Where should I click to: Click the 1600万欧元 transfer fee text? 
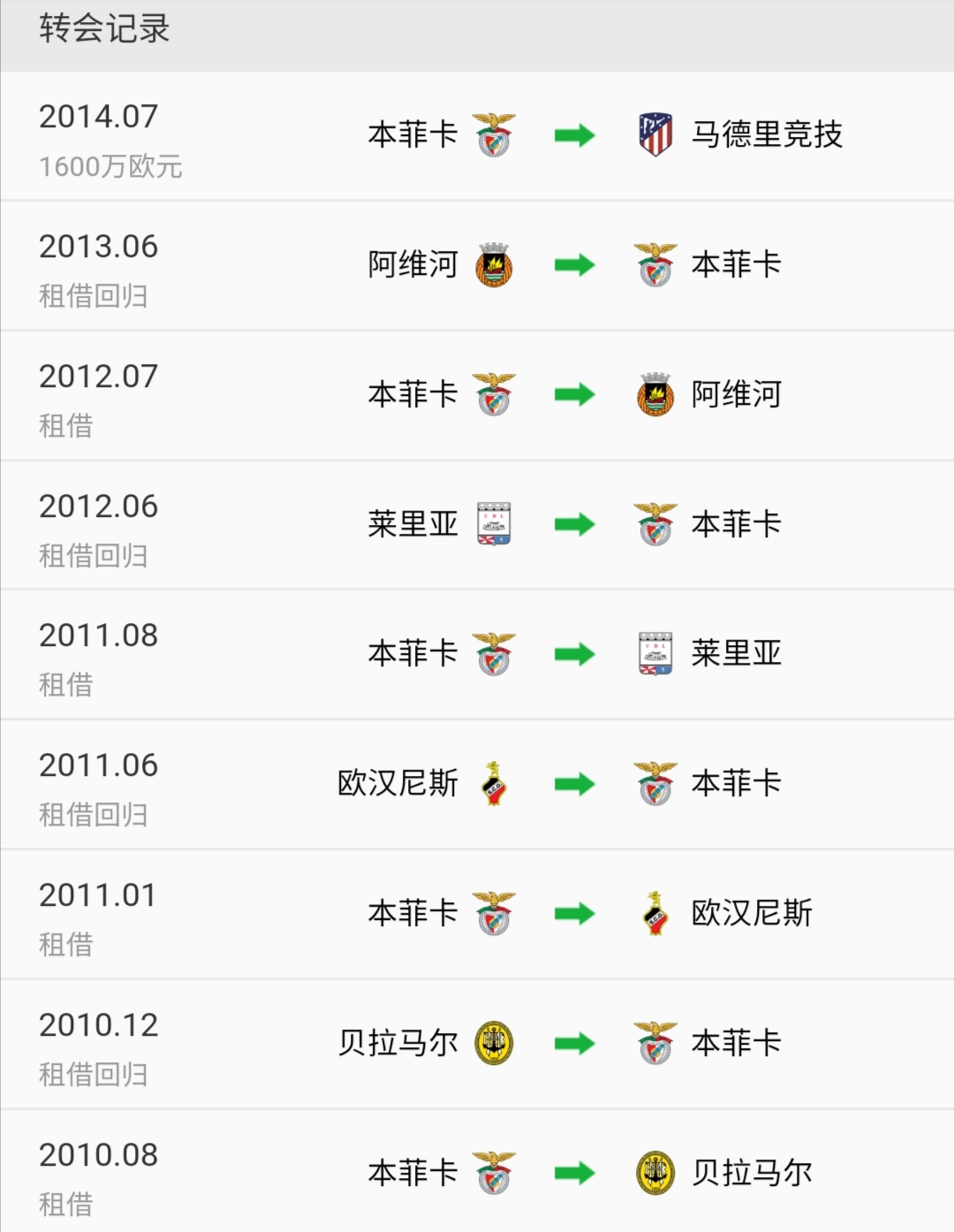click(112, 168)
